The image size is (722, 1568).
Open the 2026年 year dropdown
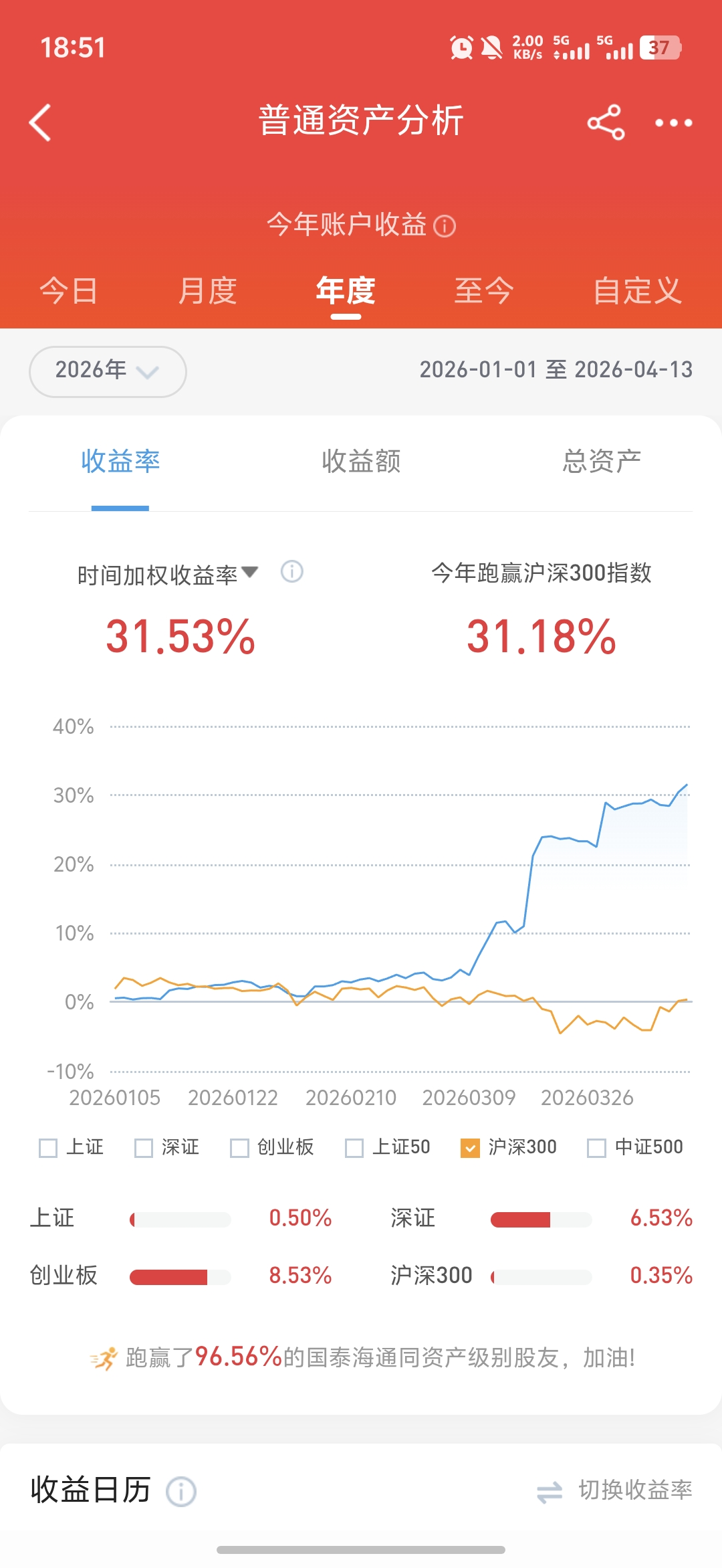pyautogui.click(x=107, y=371)
